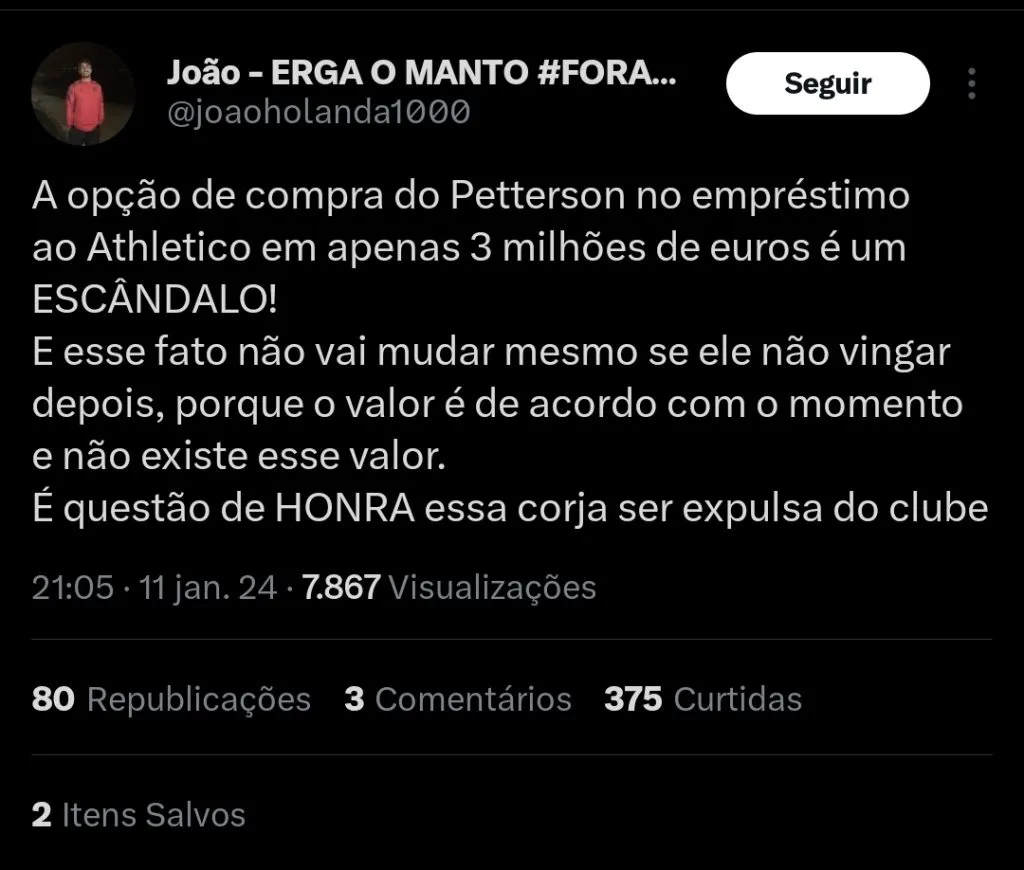This screenshot has width=1024, height=870.
Task: View the 80 Republicações list
Action: pos(171,699)
